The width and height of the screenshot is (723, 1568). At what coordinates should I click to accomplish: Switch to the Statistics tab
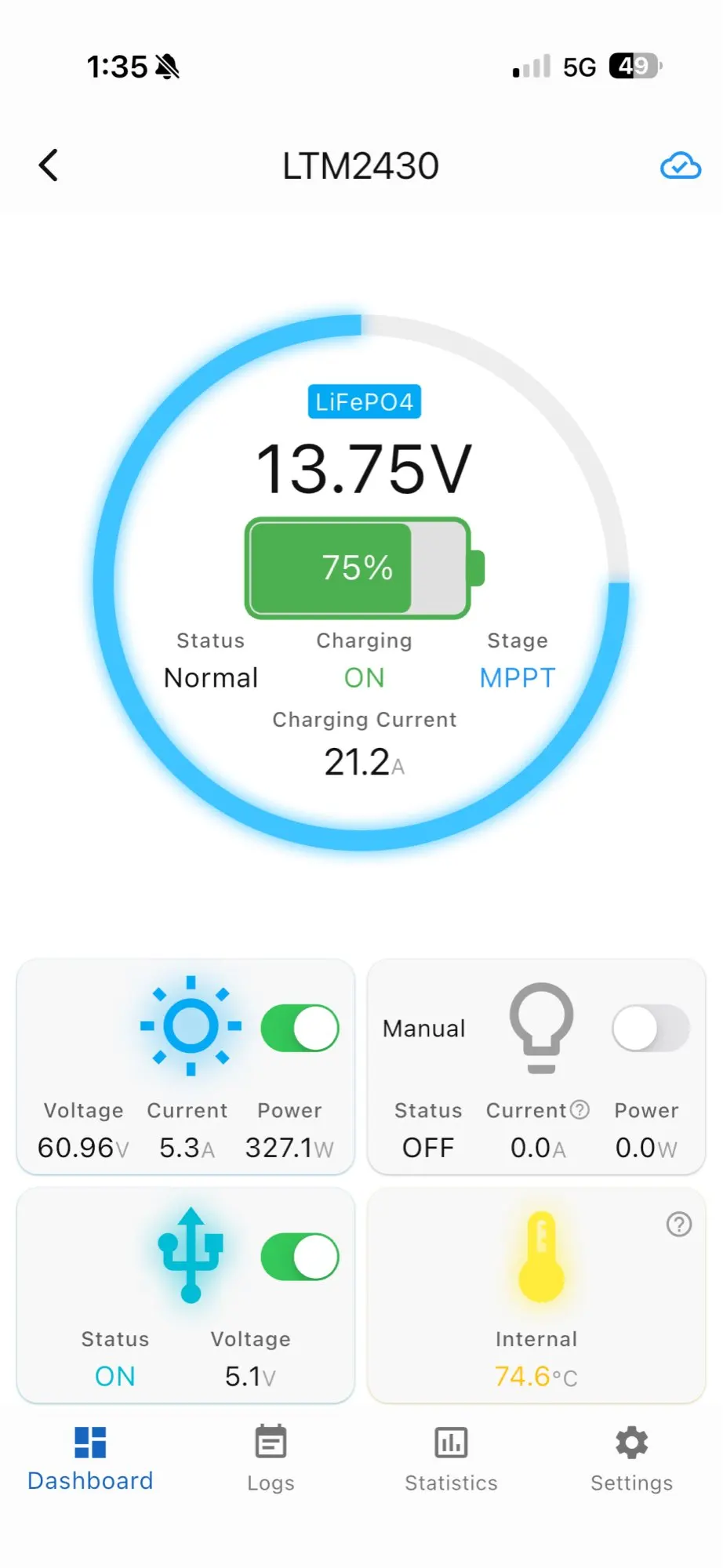451,1459
